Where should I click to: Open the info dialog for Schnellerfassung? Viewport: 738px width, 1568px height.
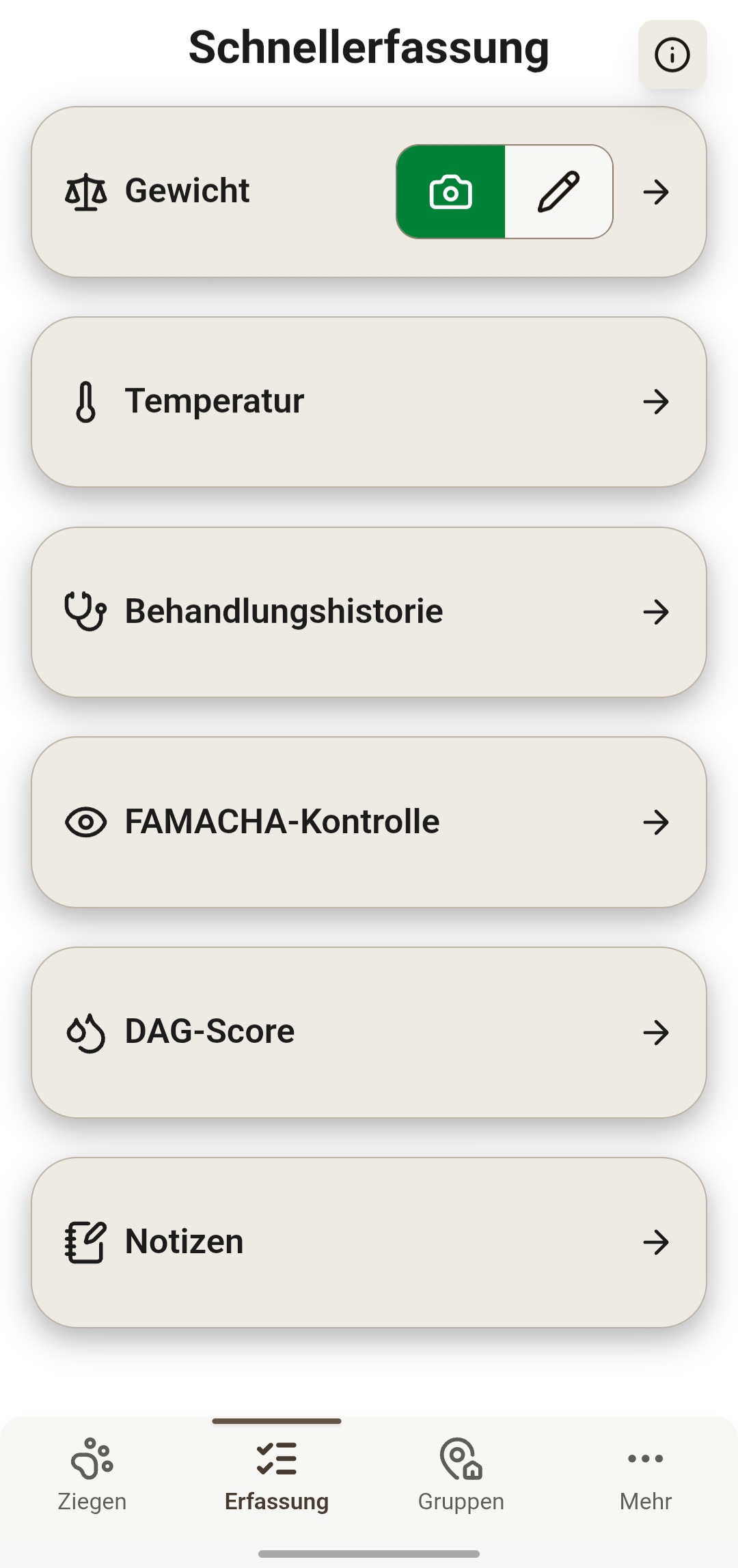[x=672, y=55]
